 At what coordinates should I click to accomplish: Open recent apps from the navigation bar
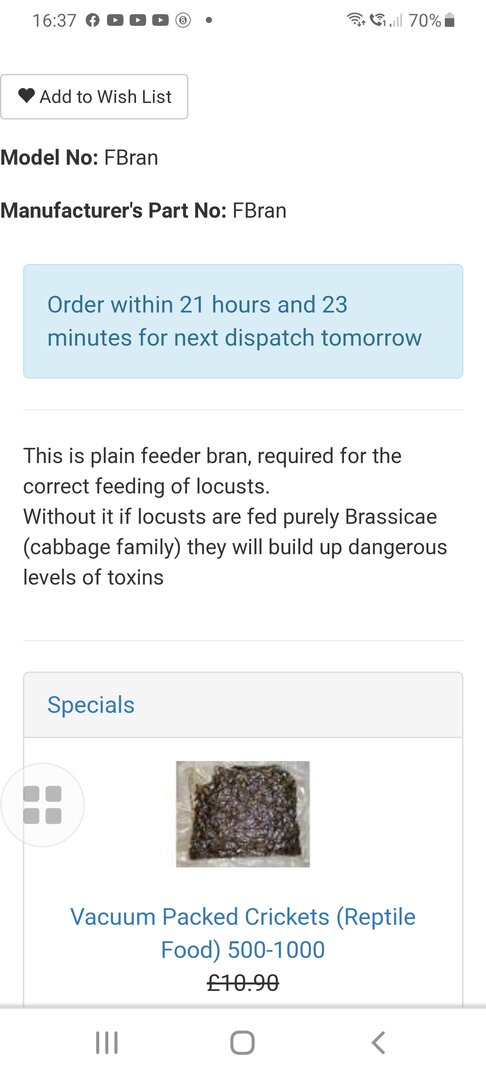pyautogui.click(x=107, y=1043)
